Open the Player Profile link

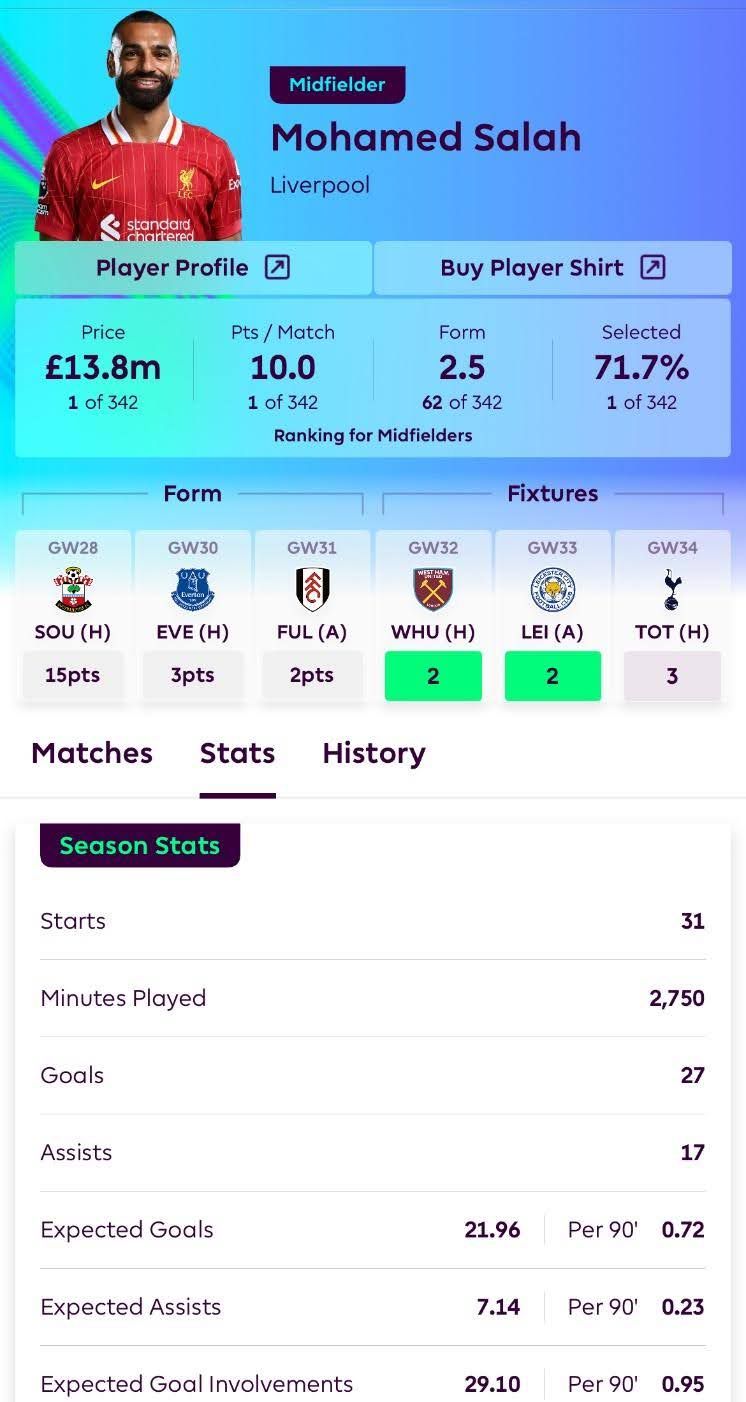[192, 268]
